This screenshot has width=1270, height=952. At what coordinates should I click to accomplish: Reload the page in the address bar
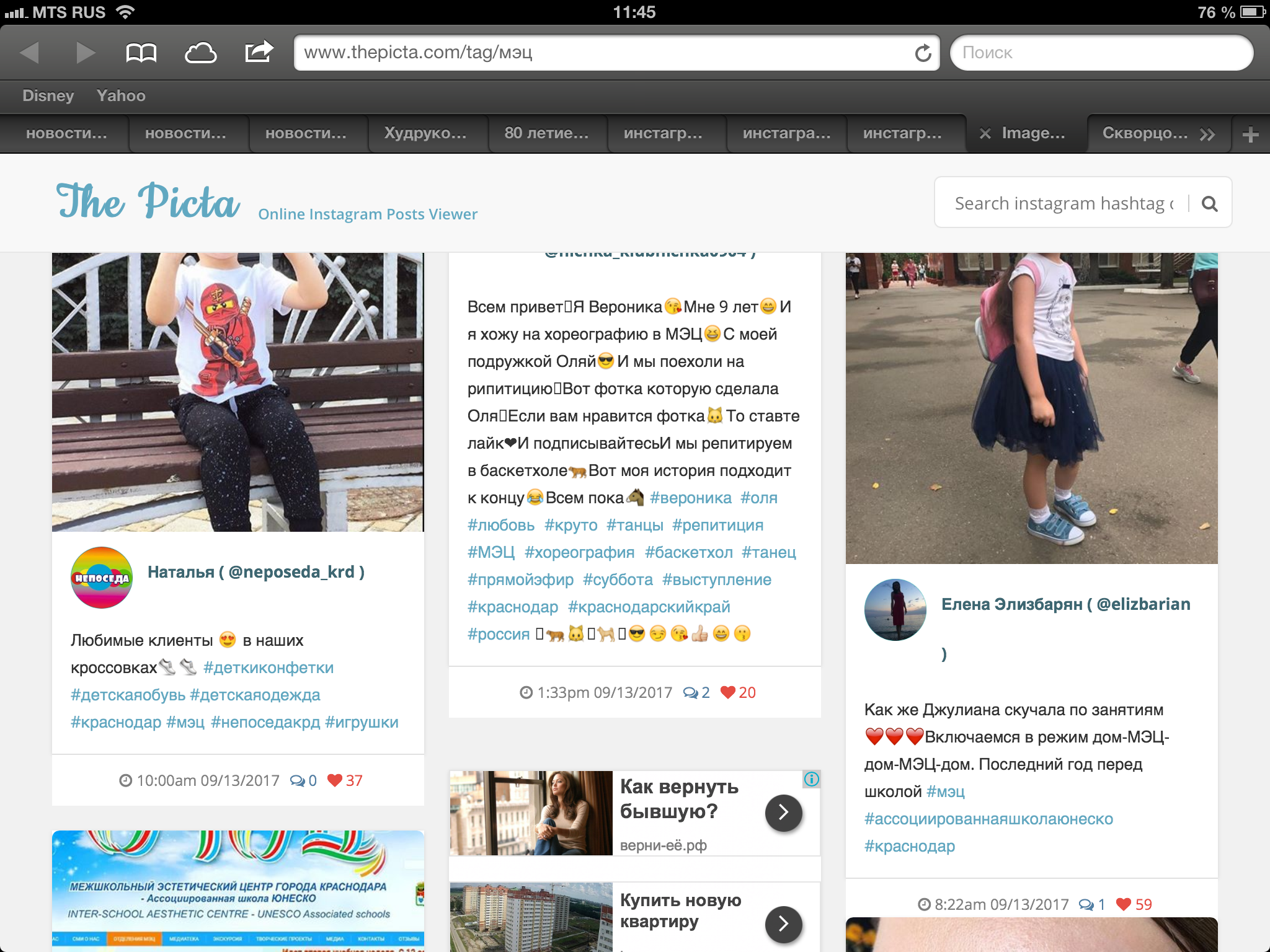(x=923, y=53)
